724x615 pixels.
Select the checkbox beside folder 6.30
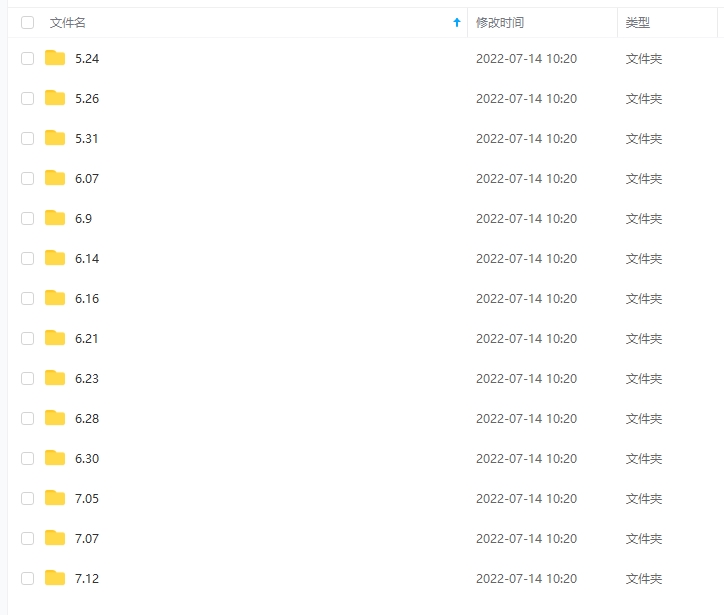(x=27, y=459)
